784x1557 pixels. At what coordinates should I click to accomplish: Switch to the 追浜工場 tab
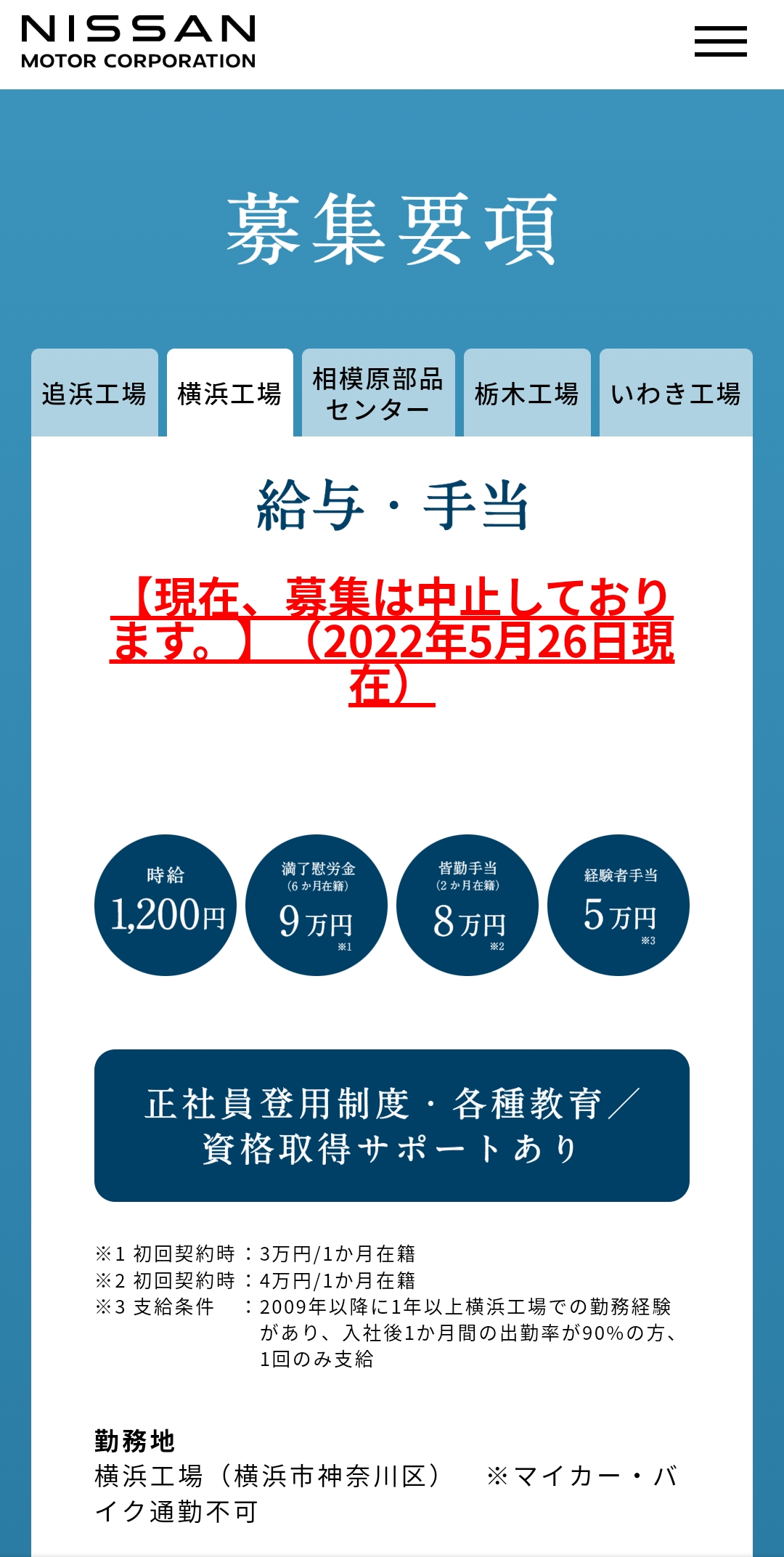click(x=94, y=393)
